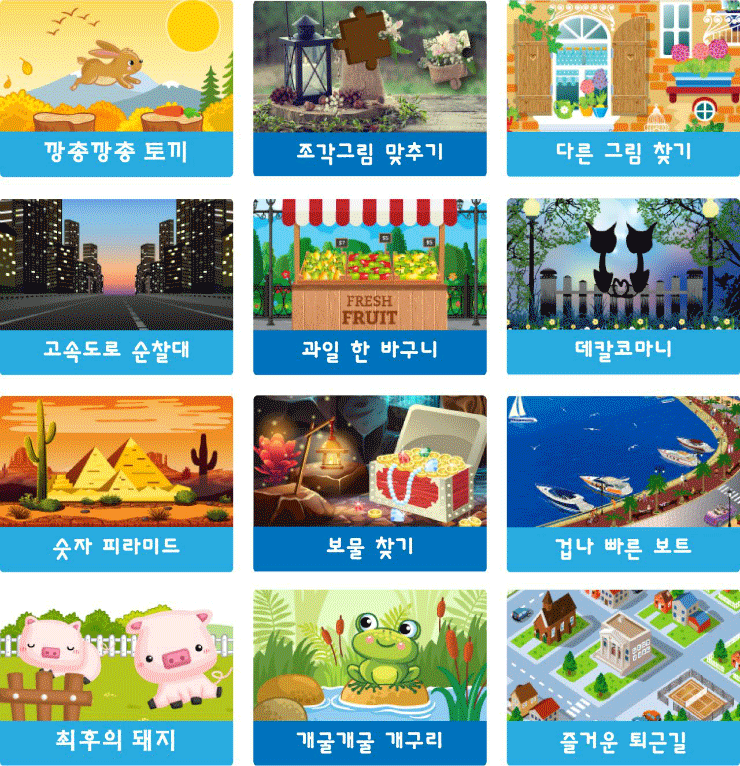Tap the 즐거운 퇴근길 game tile
This screenshot has width=740, height=766.
coord(623,677)
